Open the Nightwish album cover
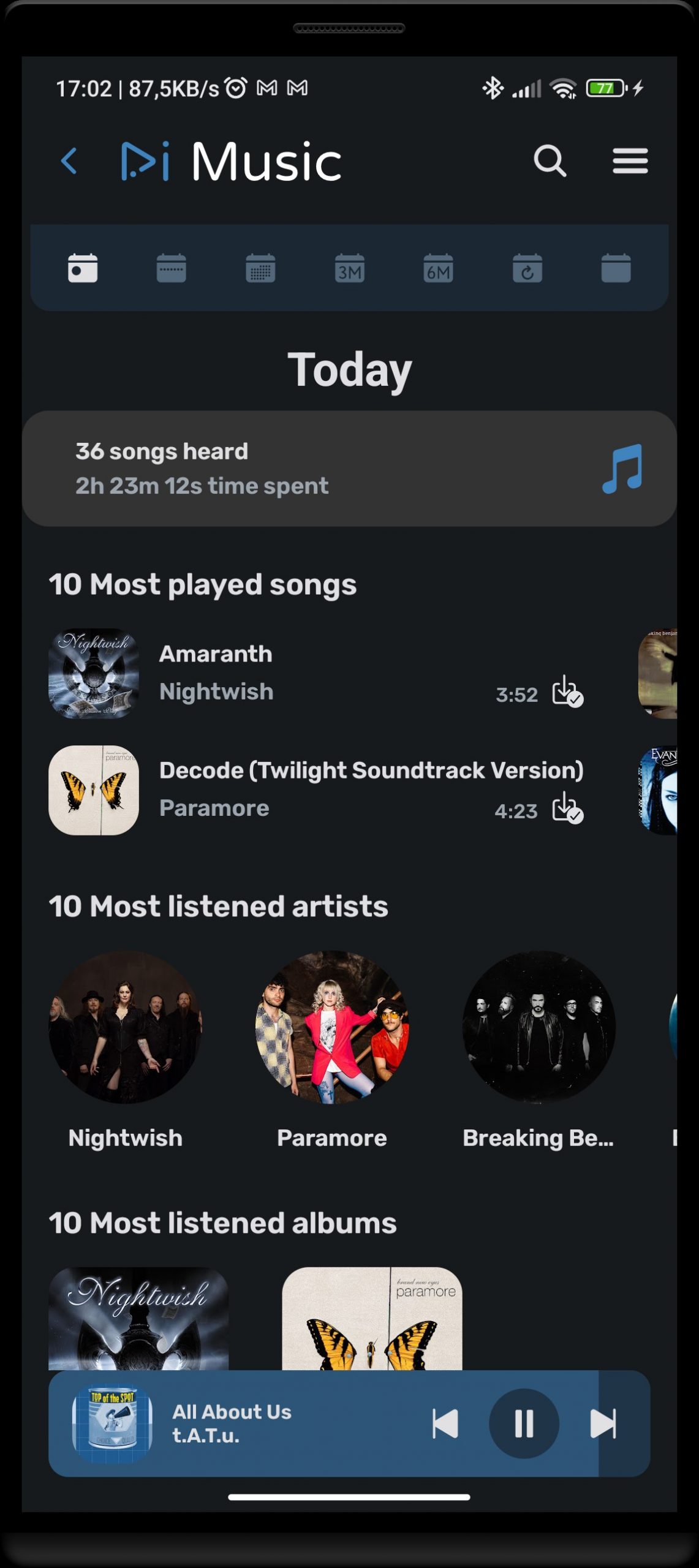The width and height of the screenshot is (699, 1568). [138, 1317]
